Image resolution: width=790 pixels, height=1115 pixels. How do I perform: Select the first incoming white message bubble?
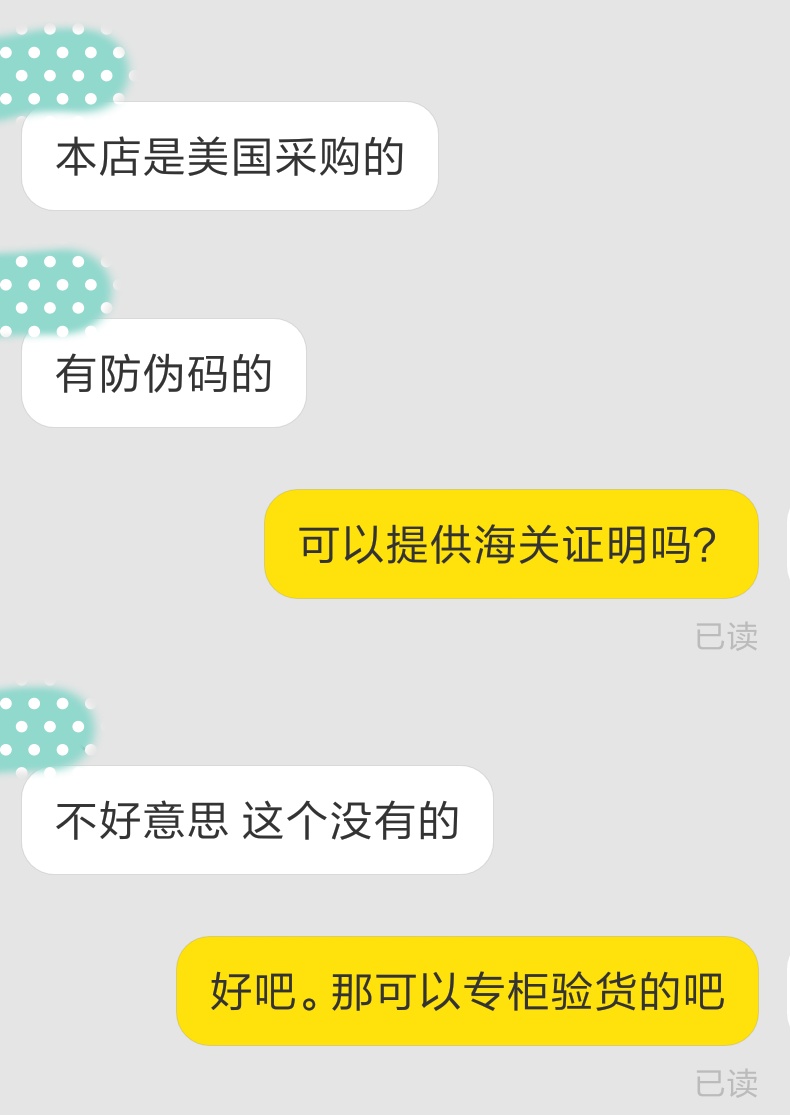click(x=229, y=156)
